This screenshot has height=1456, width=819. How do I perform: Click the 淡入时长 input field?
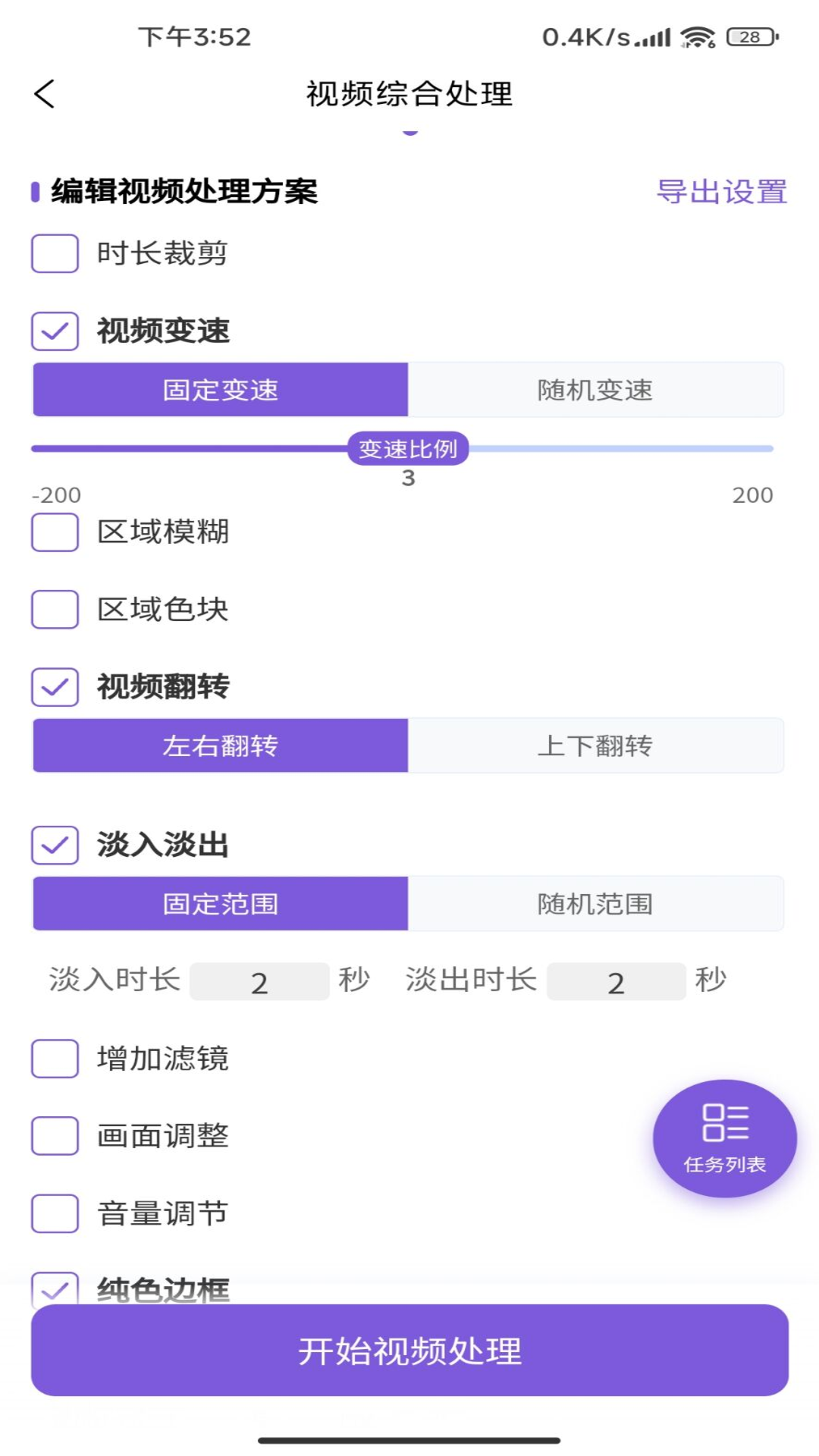point(259,981)
